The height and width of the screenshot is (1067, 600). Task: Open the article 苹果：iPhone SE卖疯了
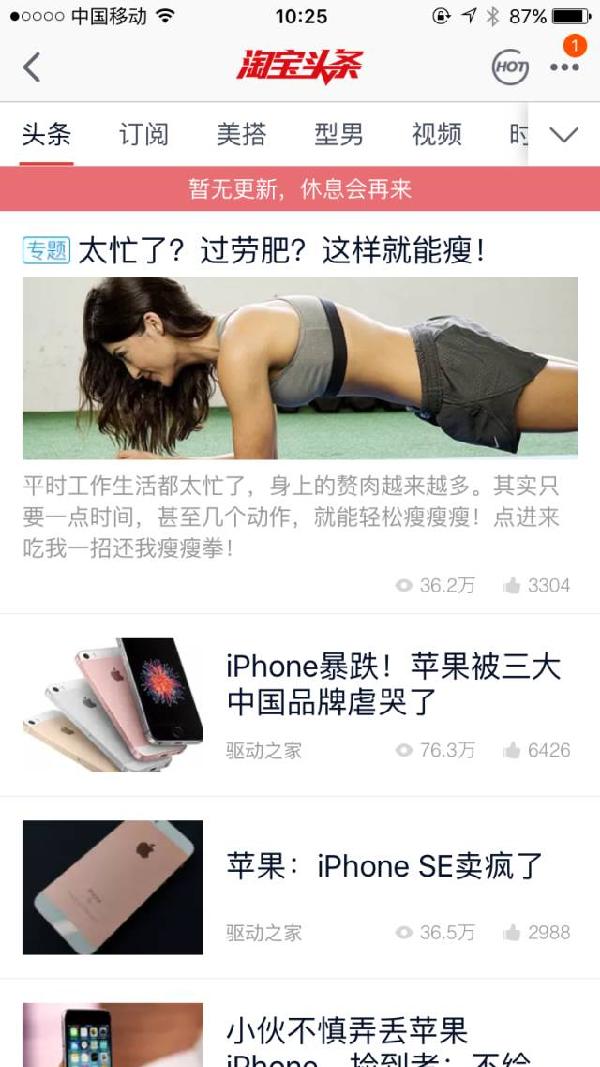pos(385,866)
